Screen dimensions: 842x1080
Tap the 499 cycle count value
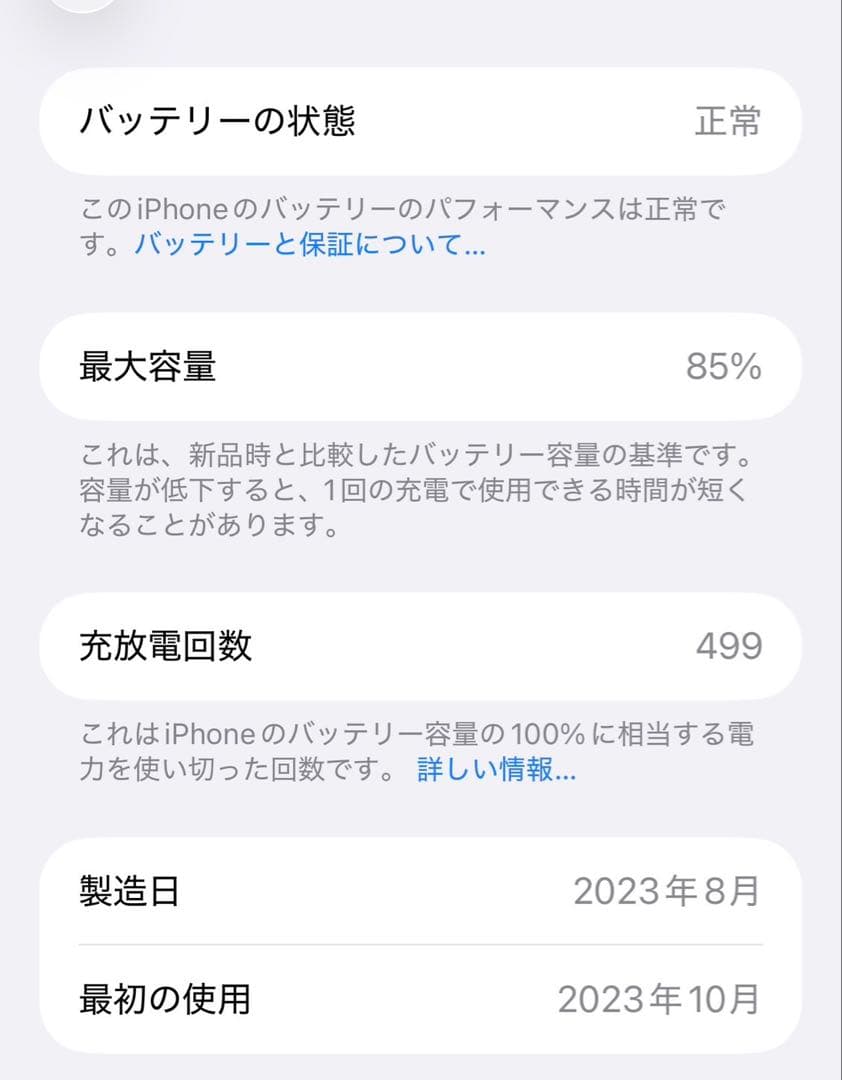point(728,647)
